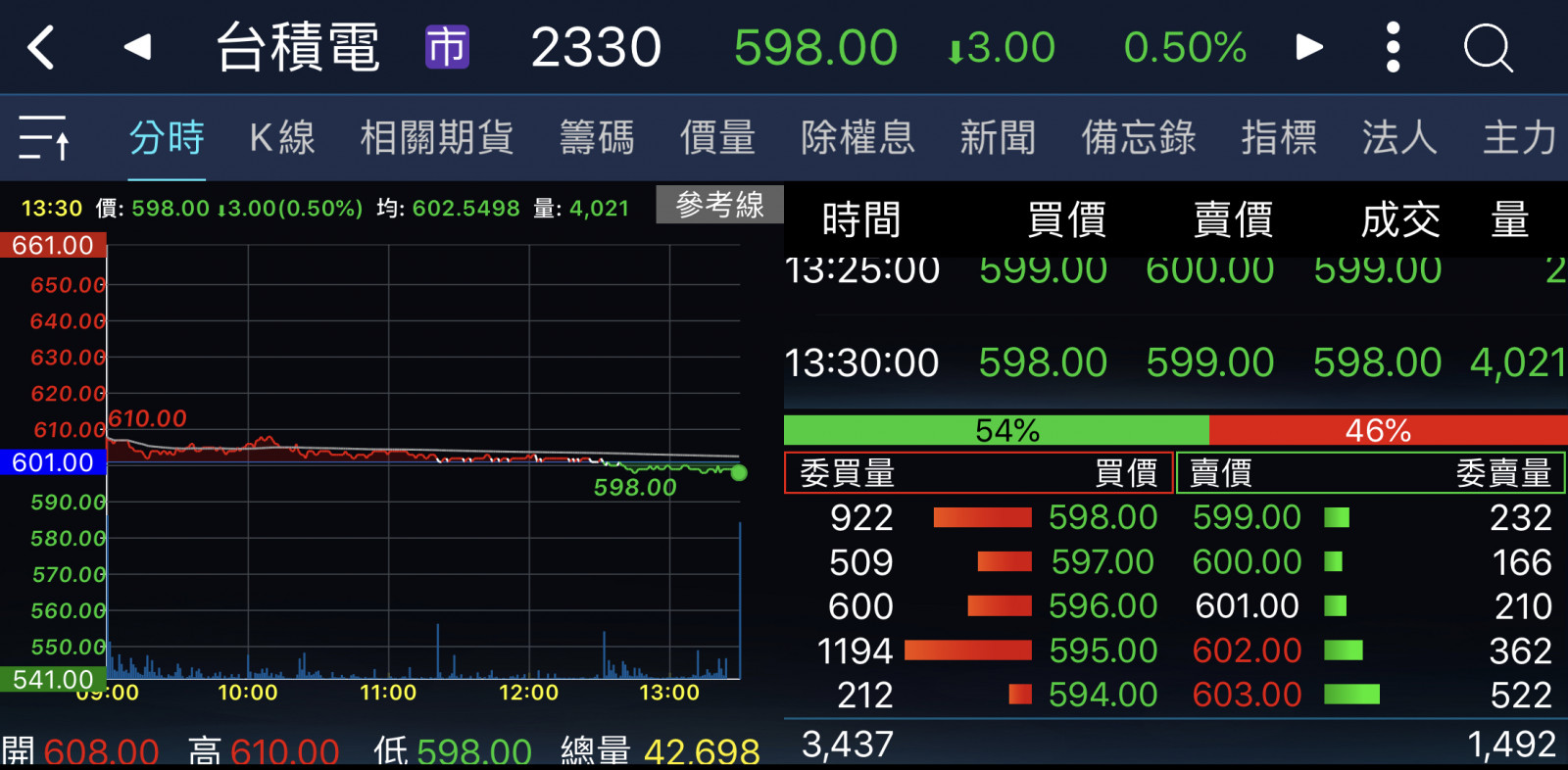Open the 相關期貨 tab
The image size is (1568, 770).
(x=437, y=137)
